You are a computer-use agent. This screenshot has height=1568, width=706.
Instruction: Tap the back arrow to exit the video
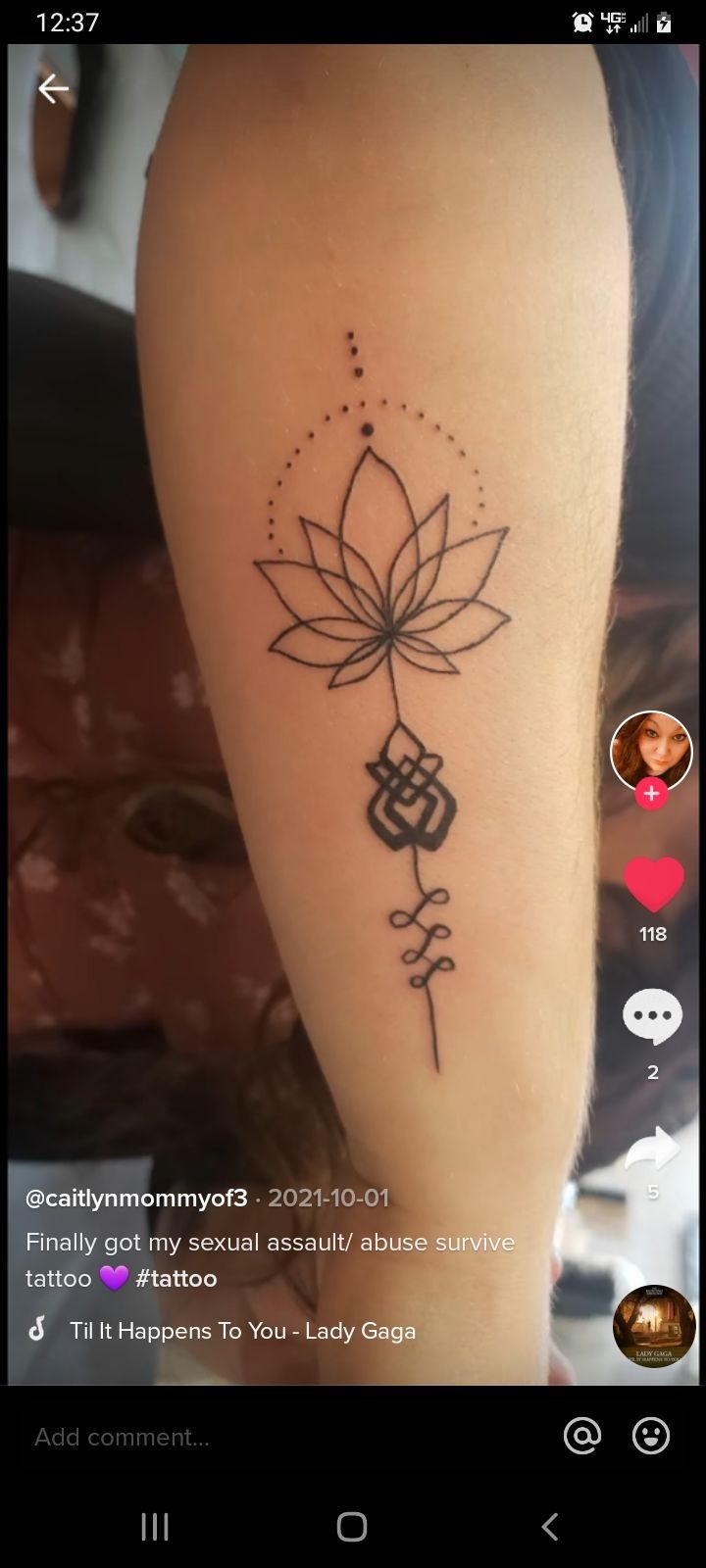pyautogui.click(x=53, y=88)
